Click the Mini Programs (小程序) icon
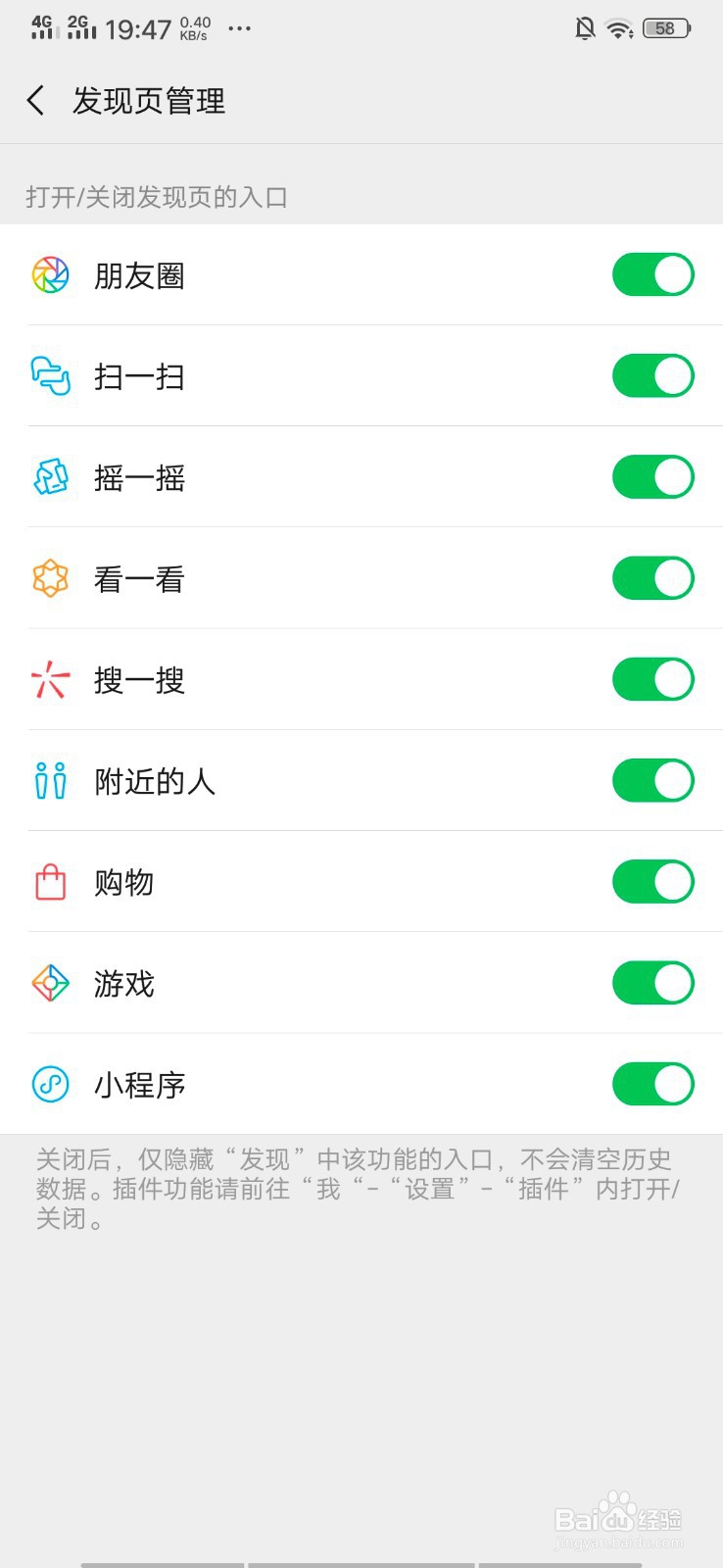Image resolution: width=723 pixels, height=1568 pixels. pos(50,1084)
